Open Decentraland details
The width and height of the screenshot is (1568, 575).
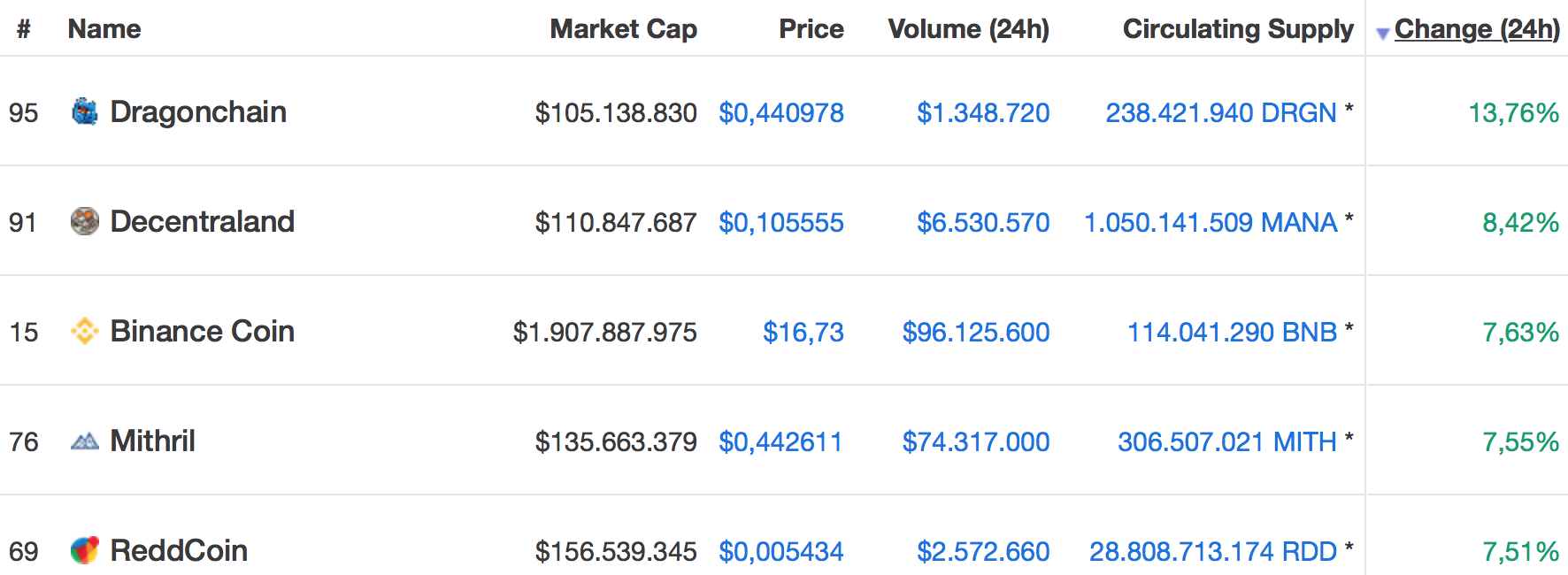202,222
